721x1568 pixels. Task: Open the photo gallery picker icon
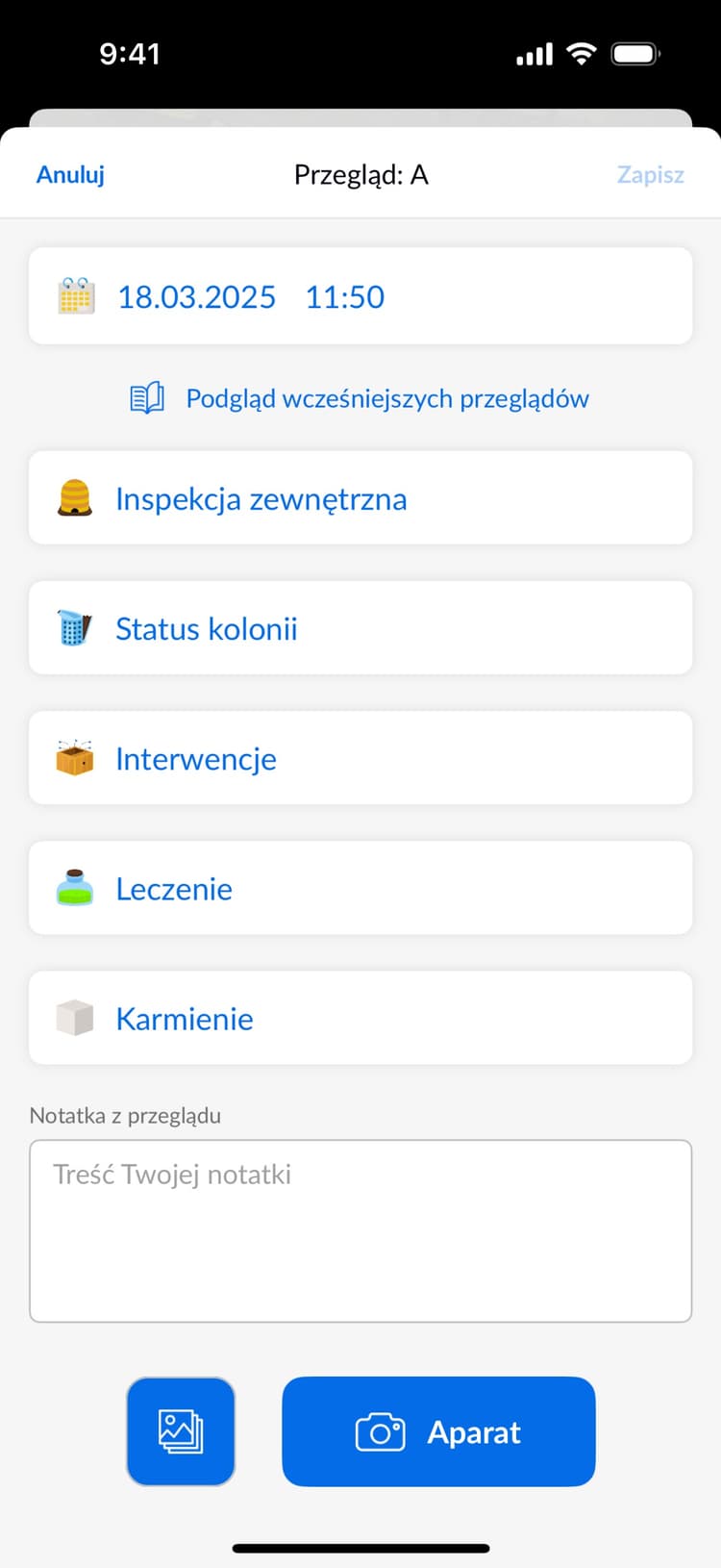pyautogui.click(x=181, y=1431)
